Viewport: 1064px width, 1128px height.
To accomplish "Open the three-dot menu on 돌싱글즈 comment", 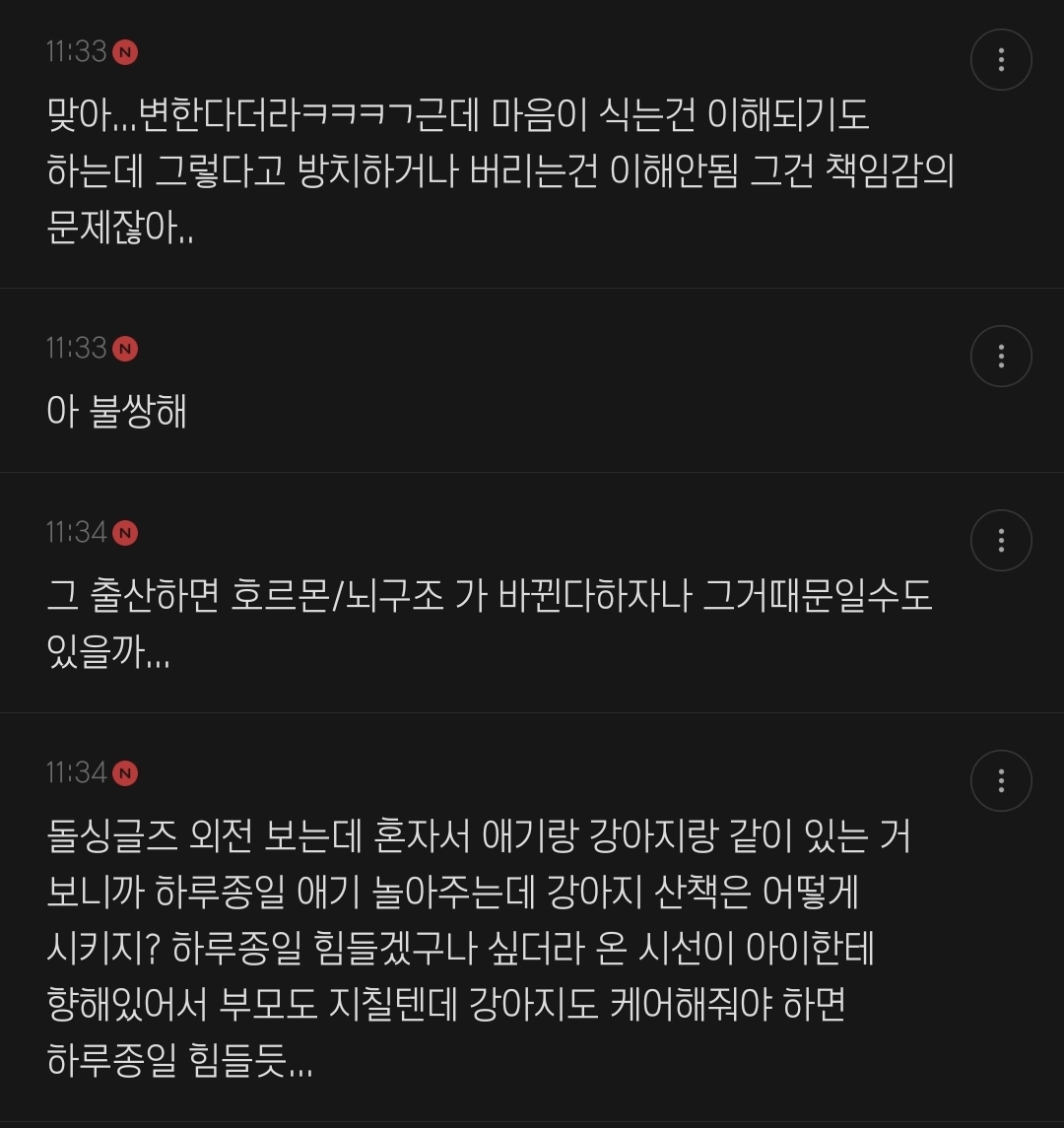I will coord(1001,781).
